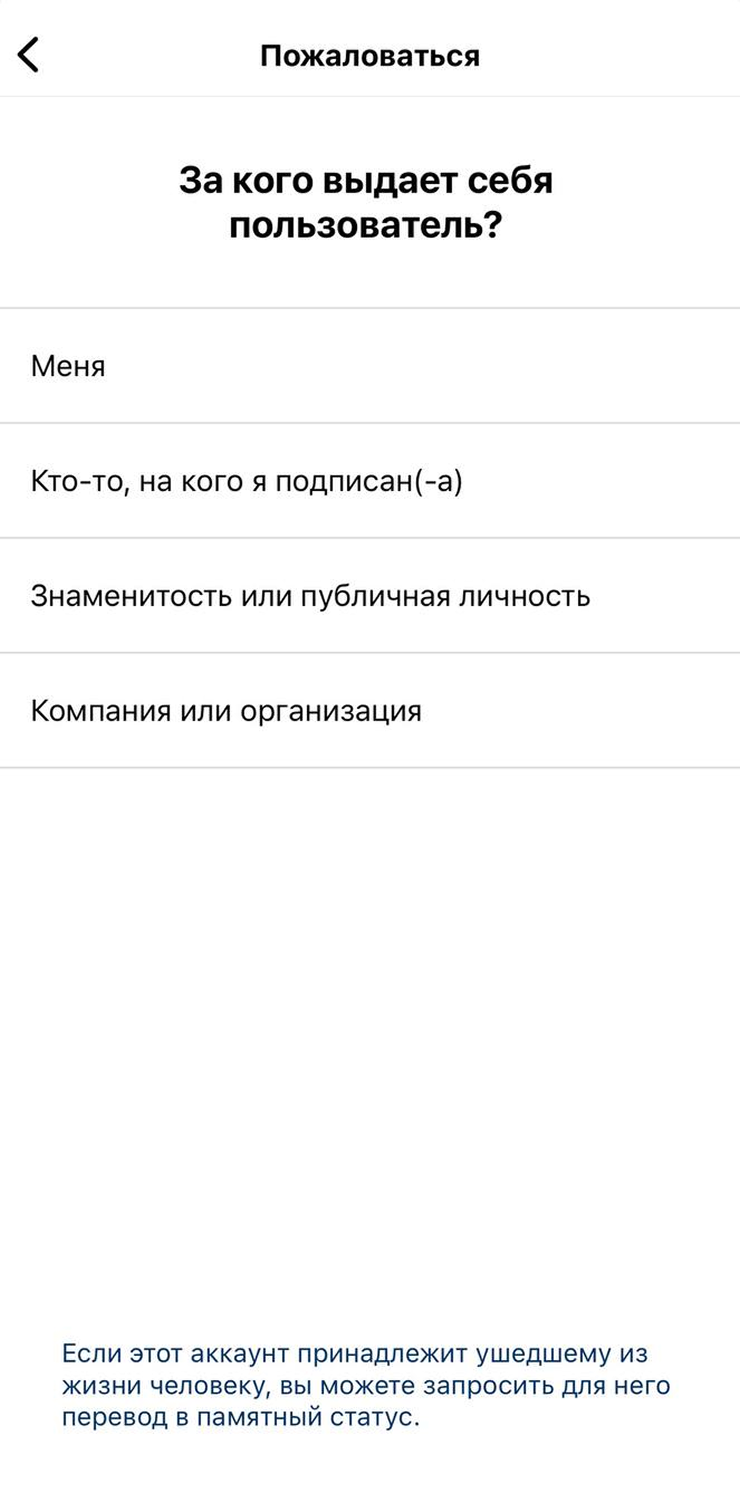This screenshot has width=740, height=1485.
Task: Open the memorial status request link
Action: pos(366,1386)
